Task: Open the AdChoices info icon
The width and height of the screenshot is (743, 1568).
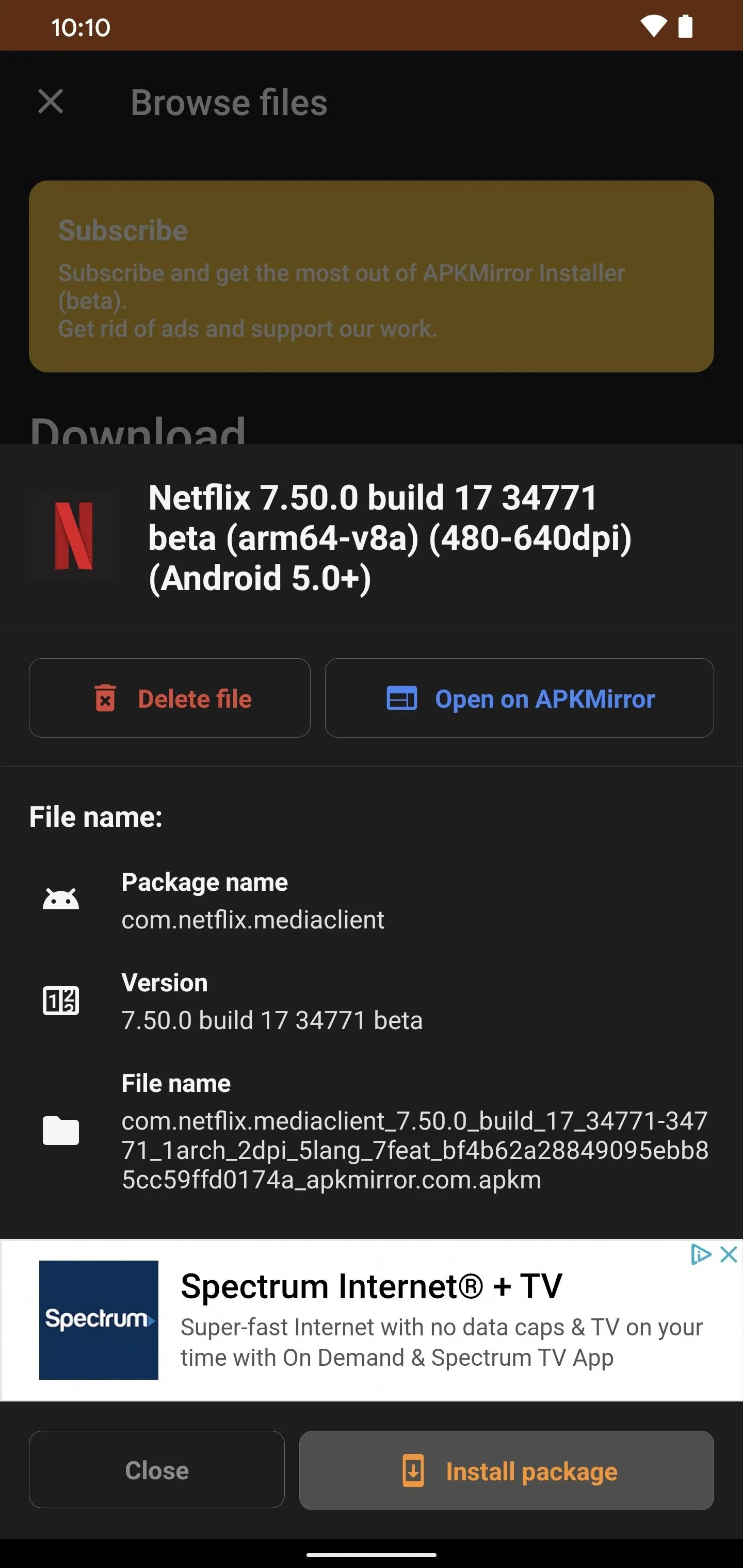Action: pos(701,1254)
